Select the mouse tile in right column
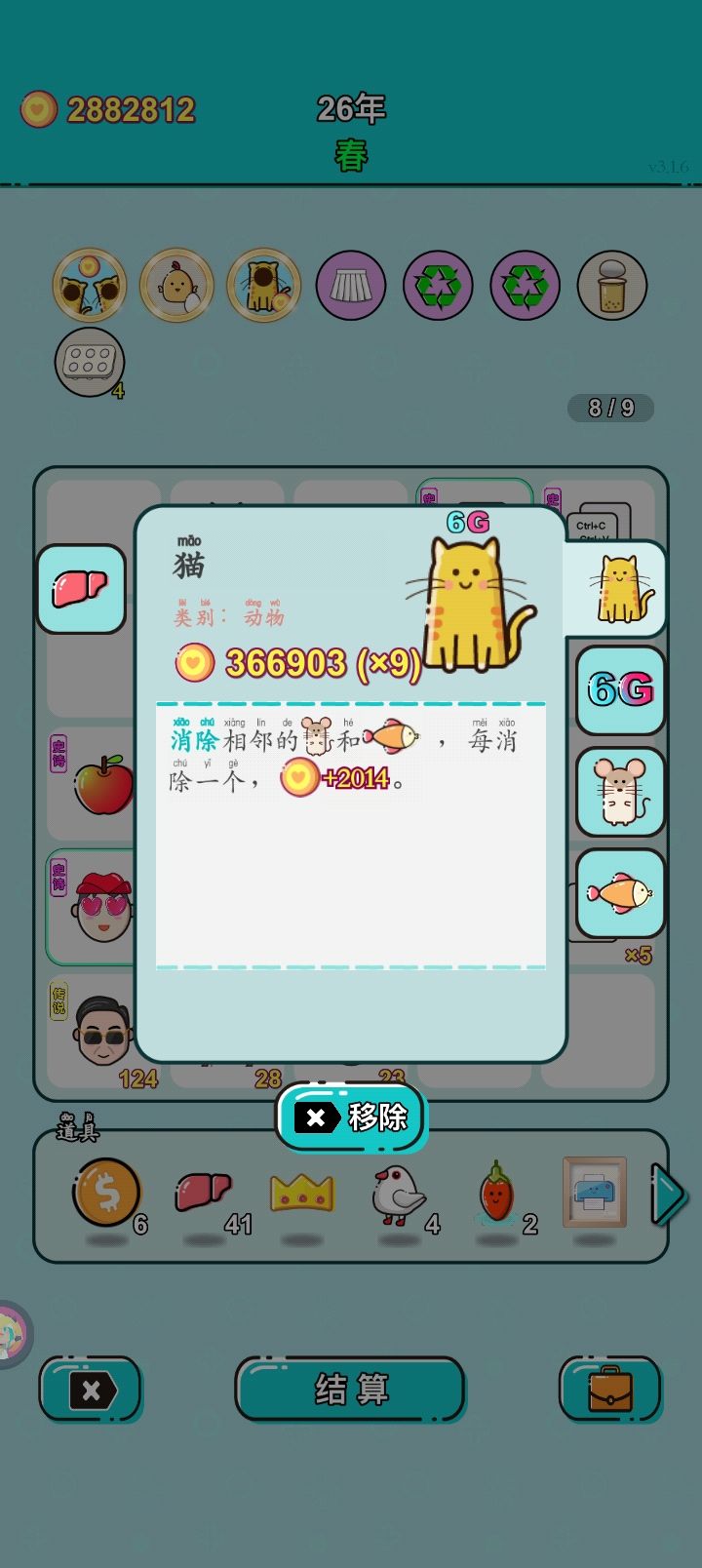The height and width of the screenshot is (1568, 702). [621, 791]
